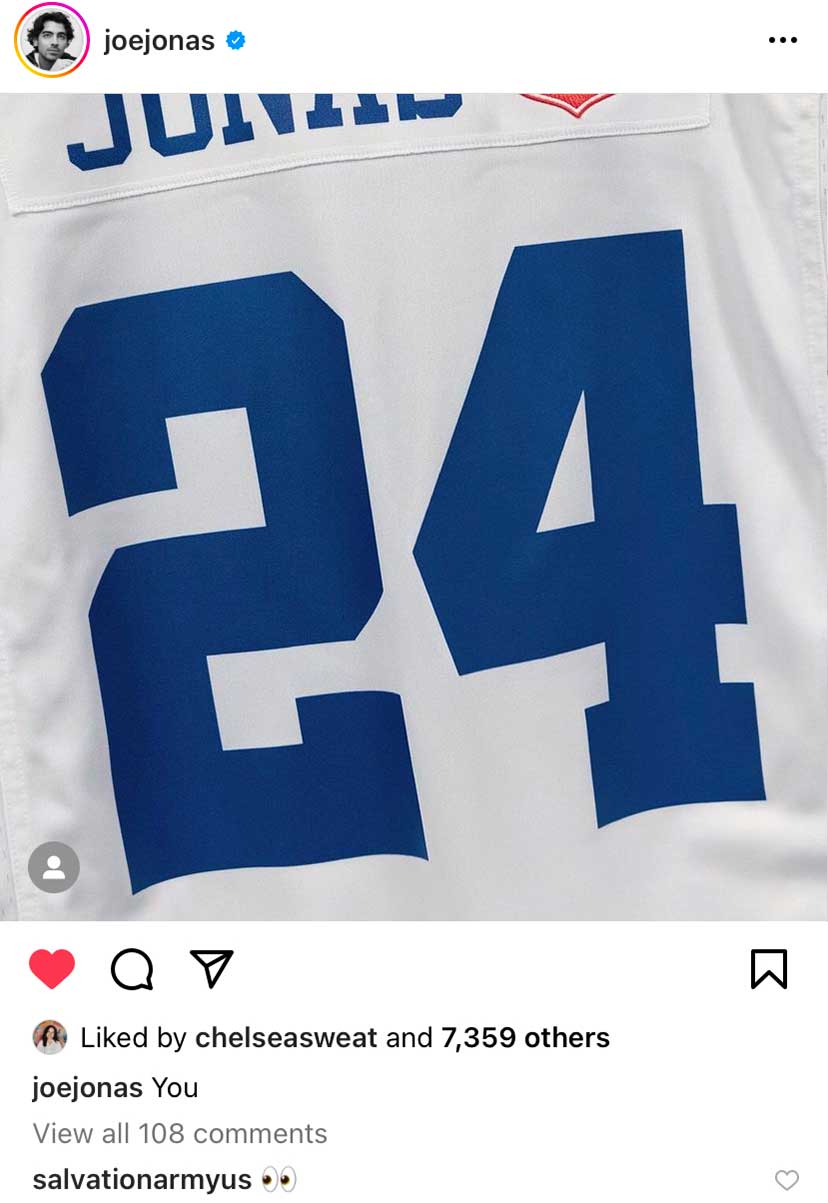Open chelseasweat profile from likes
The width and height of the screenshot is (828, 1203).
click(x=286, y=1038)
